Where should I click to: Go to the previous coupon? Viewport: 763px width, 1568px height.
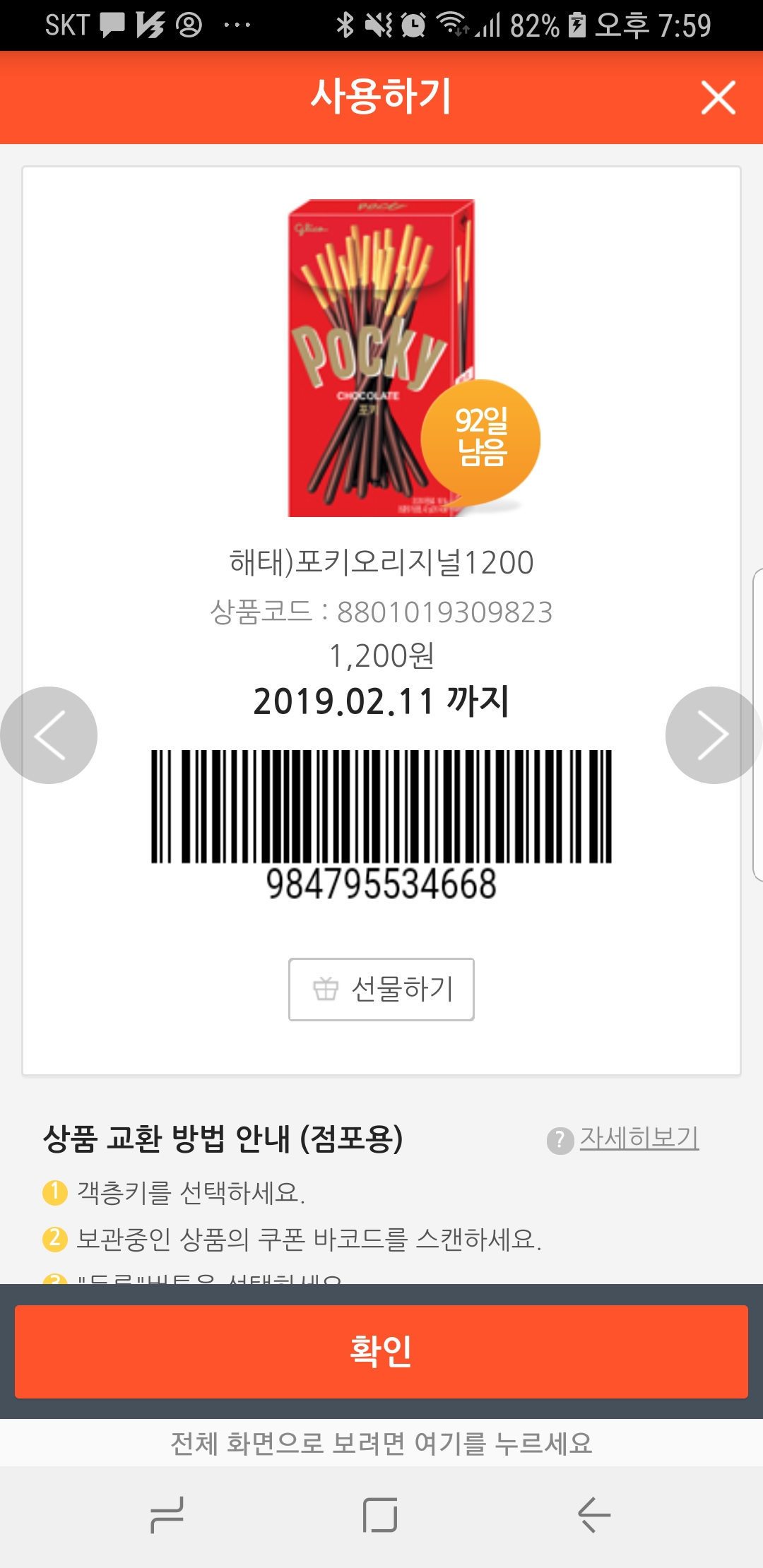[48, 735]
